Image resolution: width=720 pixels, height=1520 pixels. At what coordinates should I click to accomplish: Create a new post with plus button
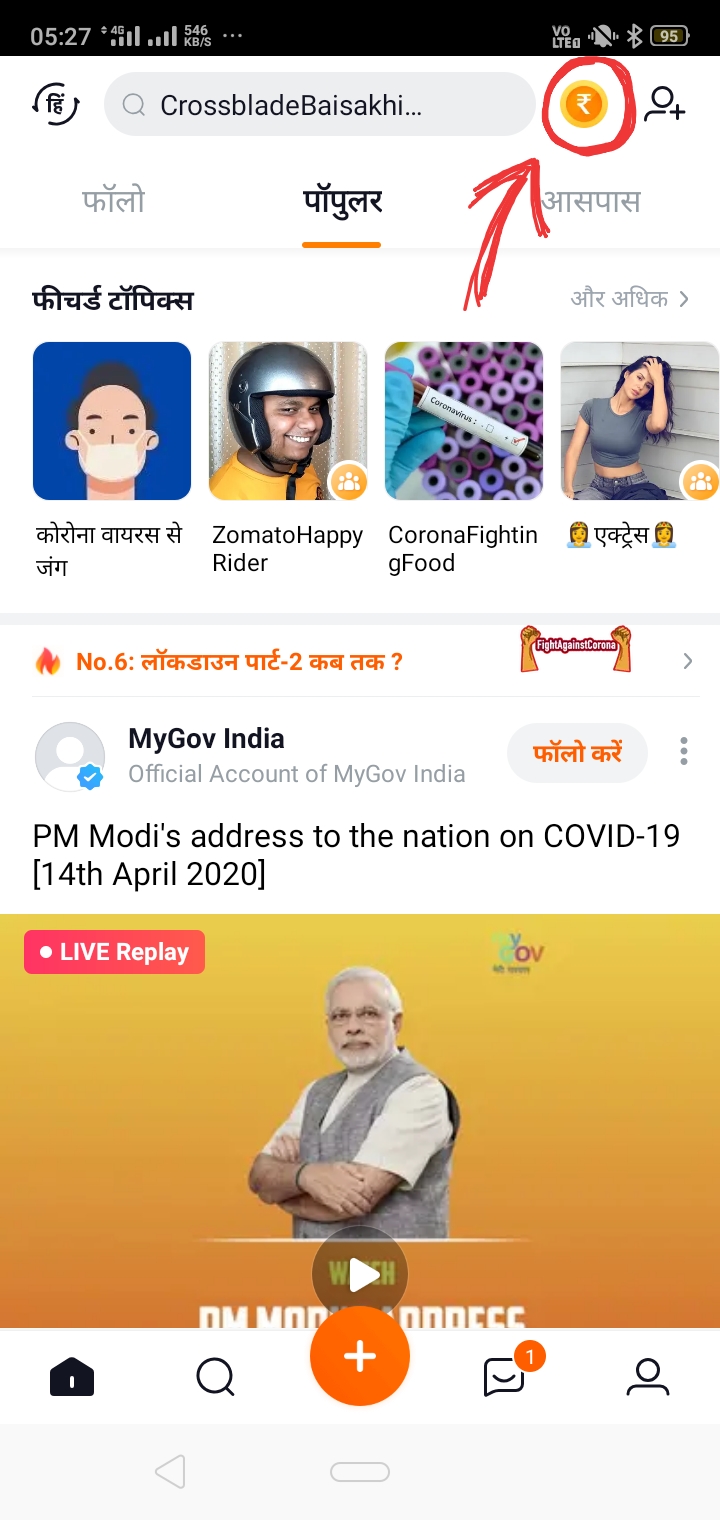tap(360, 1356)
